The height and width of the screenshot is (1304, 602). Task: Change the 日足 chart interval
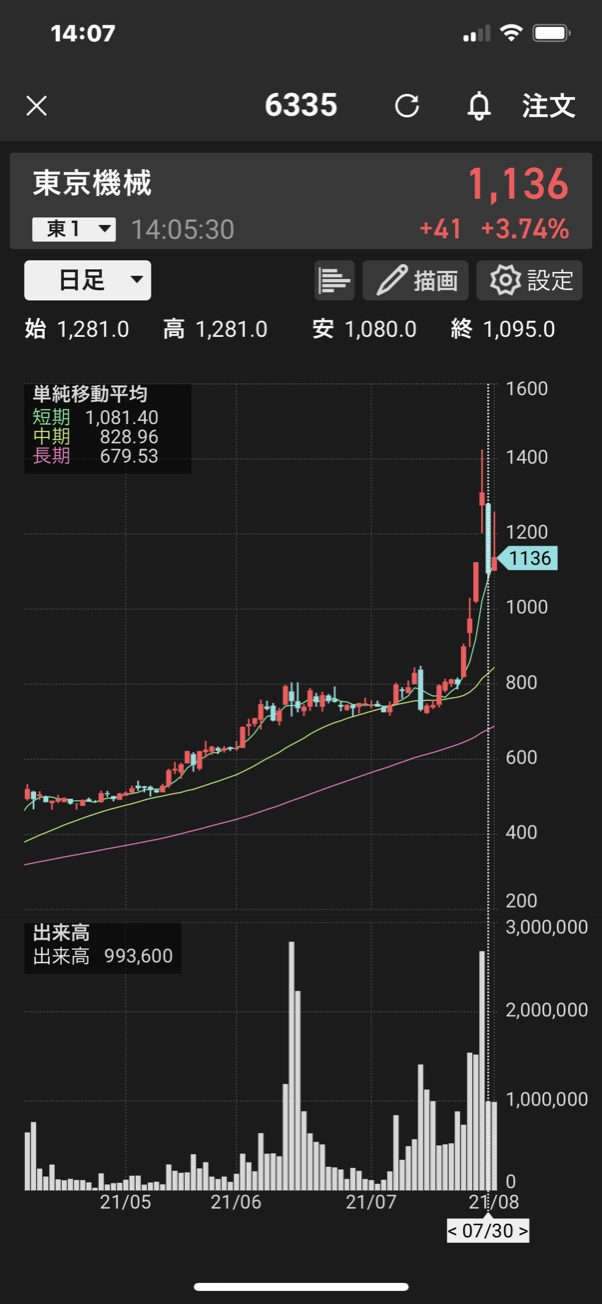tap(88, 281)
